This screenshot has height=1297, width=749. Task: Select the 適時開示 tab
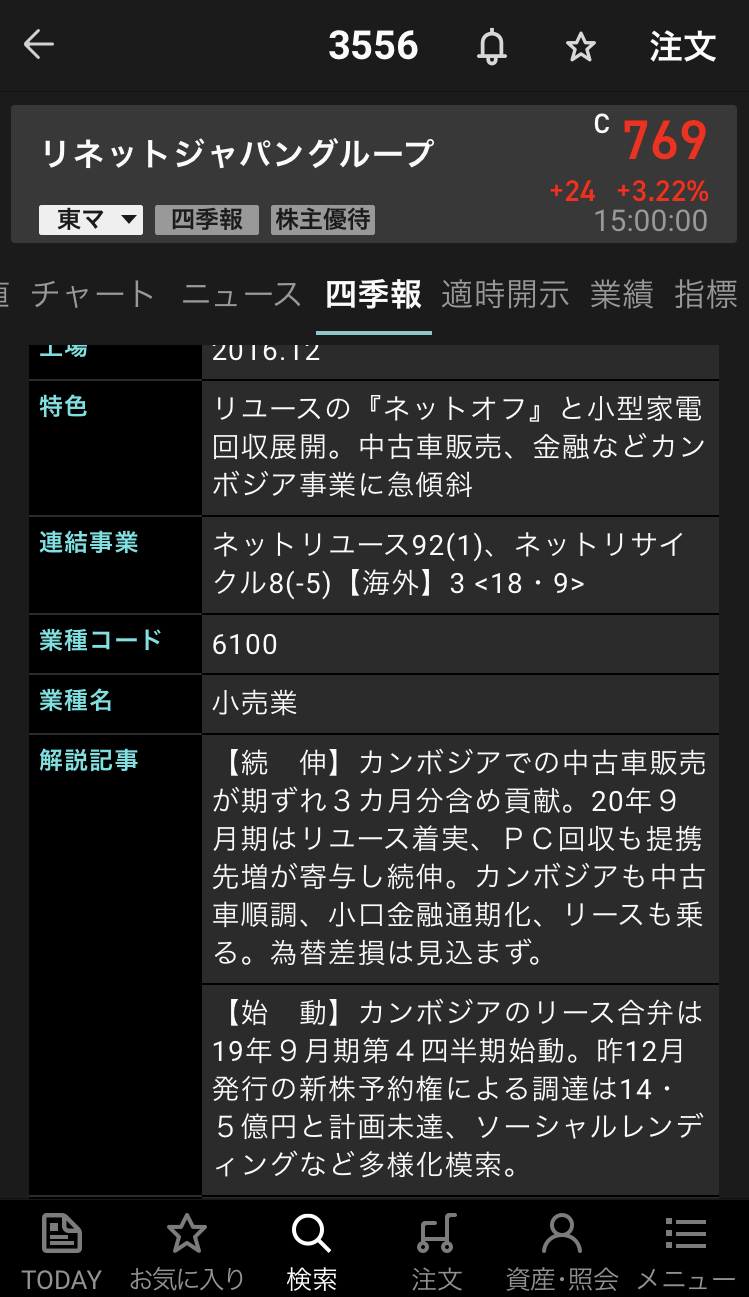pyautogui.click(x=505, y=294)
